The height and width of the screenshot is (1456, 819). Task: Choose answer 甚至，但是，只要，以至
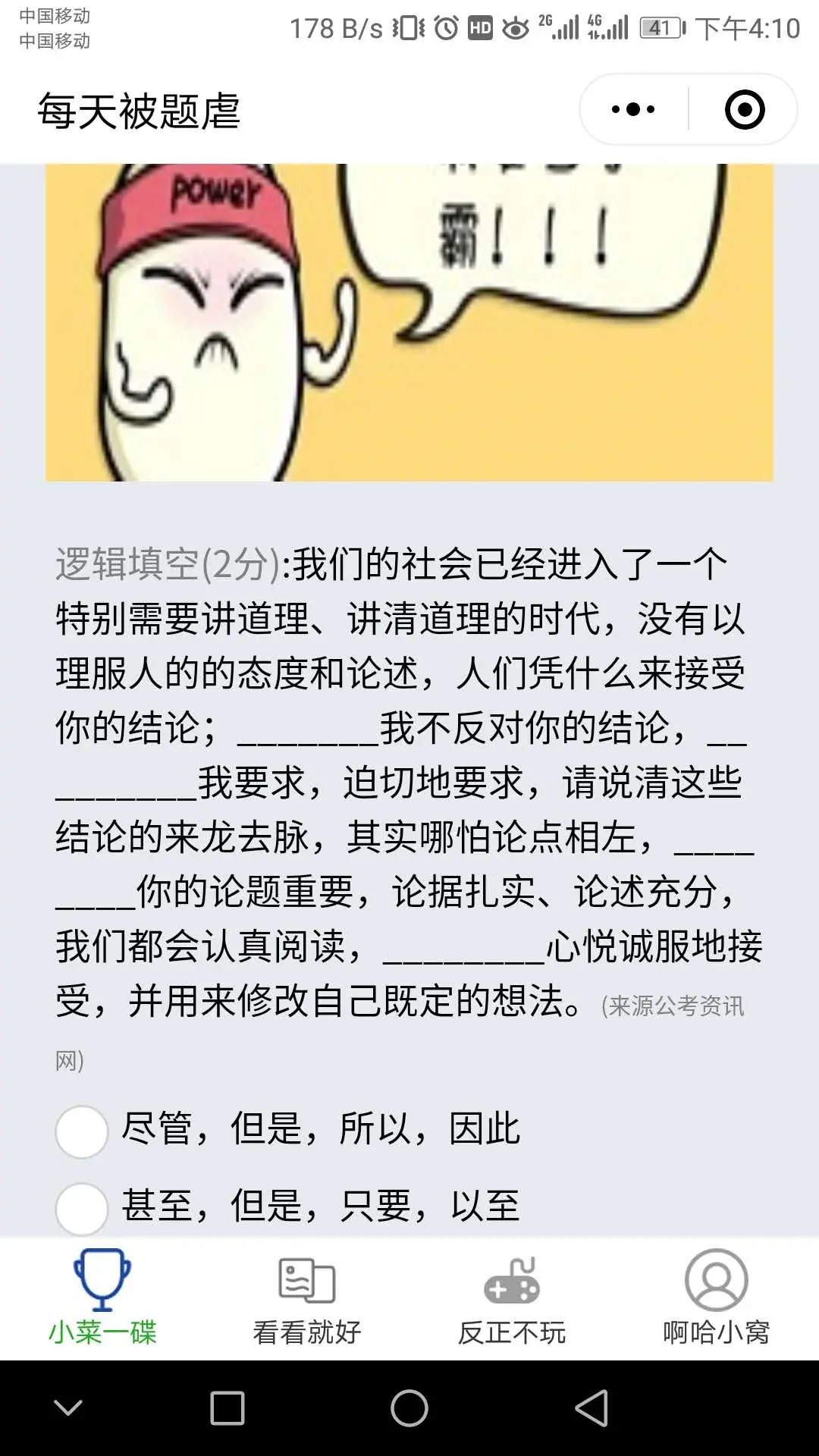point(82,1208)
